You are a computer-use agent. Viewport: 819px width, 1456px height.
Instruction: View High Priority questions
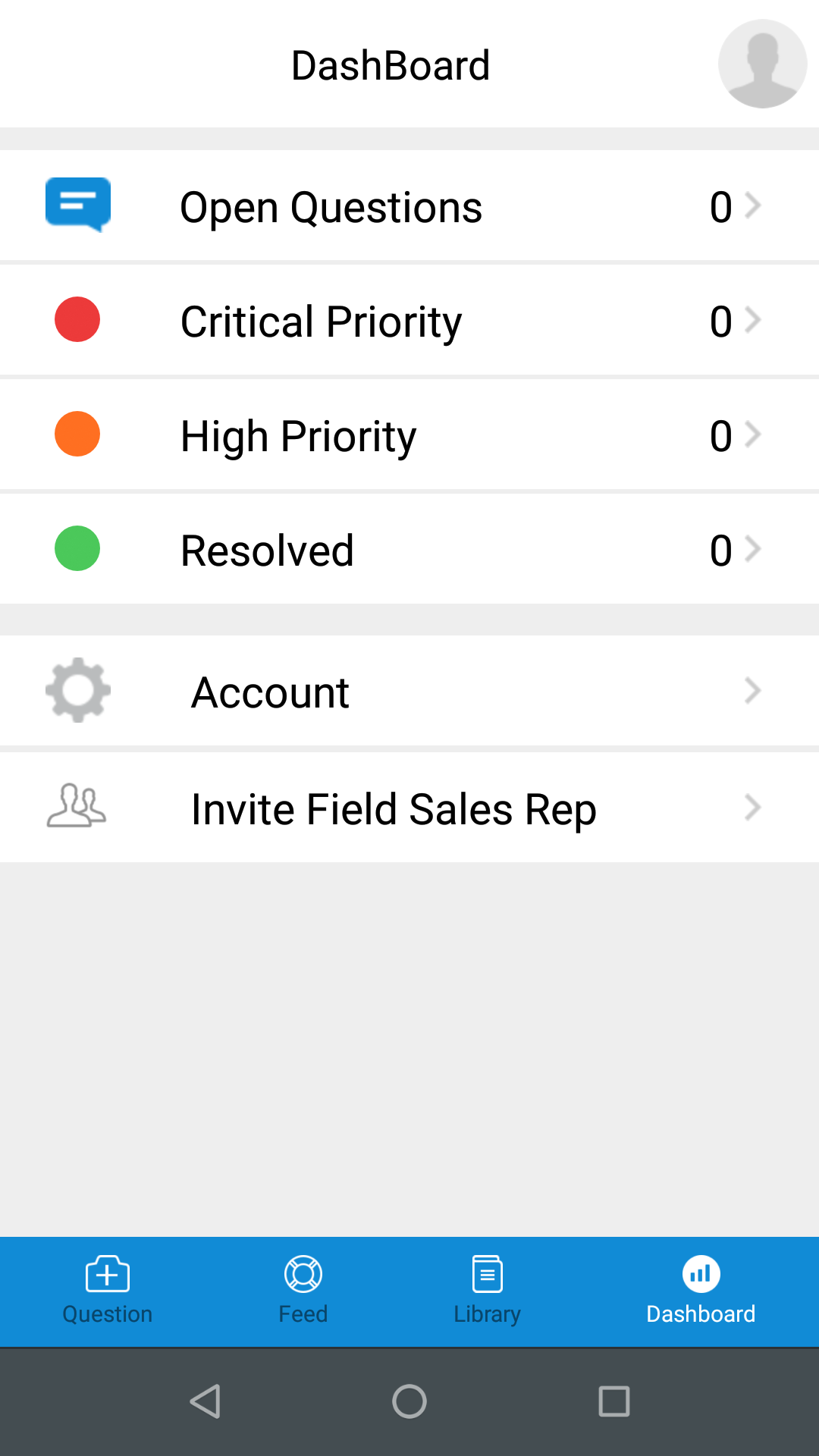(409, 435)
